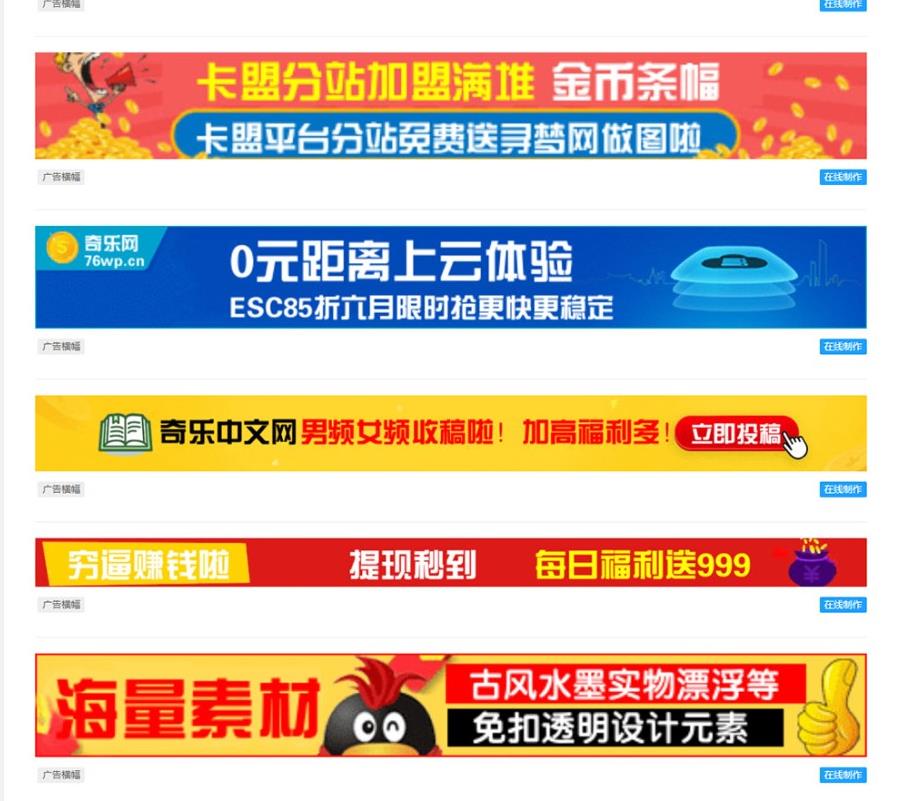Tap 在线制作 under the 奇乐中文网 banner
This screenshot has height=801, width=897.
pyautogui.click(x=842, y=490)
